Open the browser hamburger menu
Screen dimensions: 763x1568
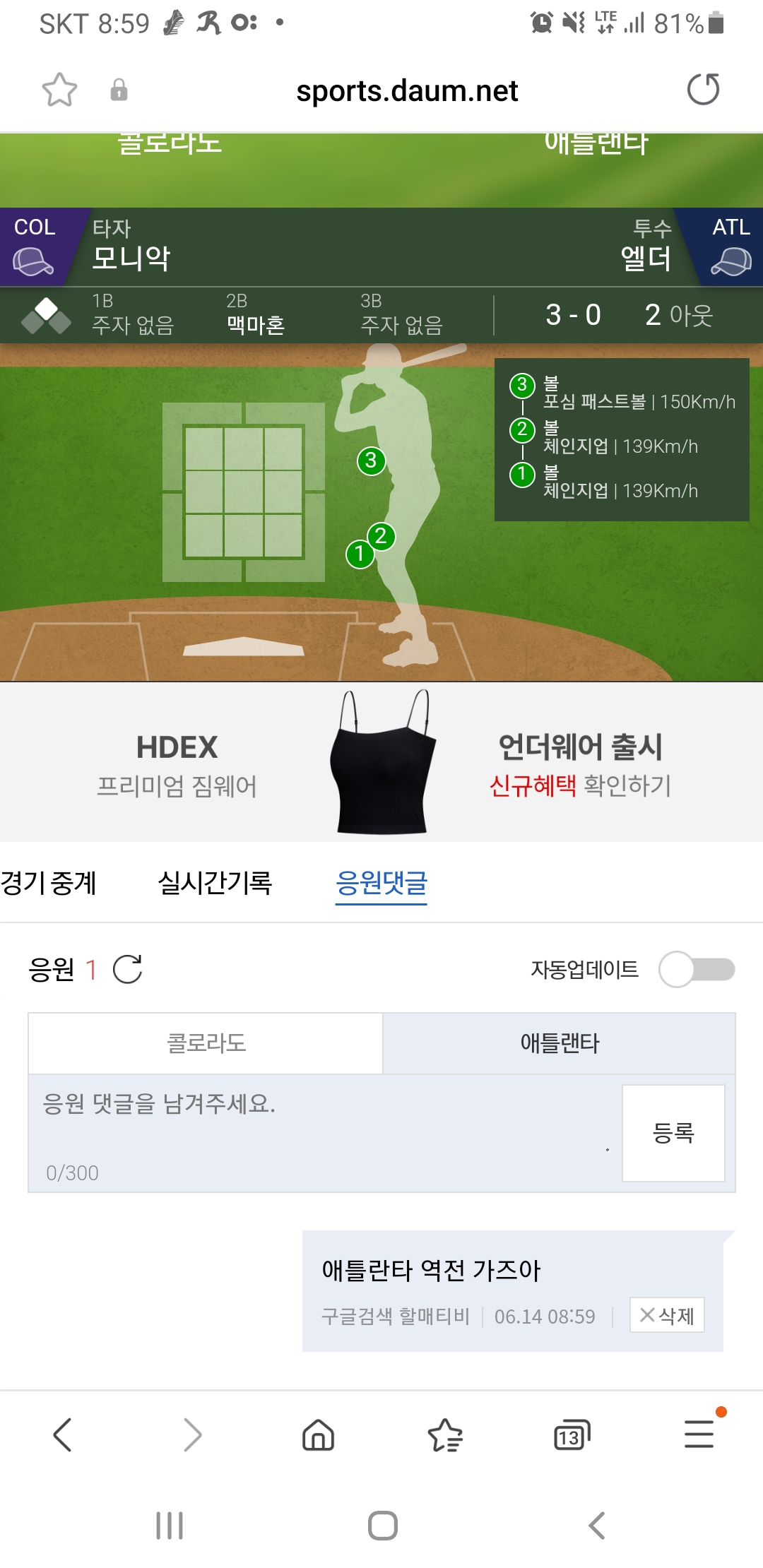(x=699, y=1435)
